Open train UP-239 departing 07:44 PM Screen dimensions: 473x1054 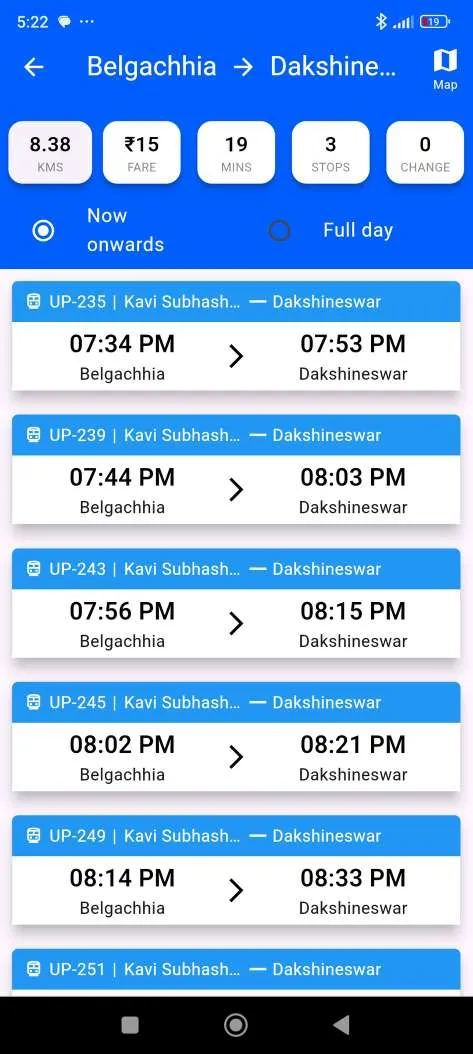[236, 469]
